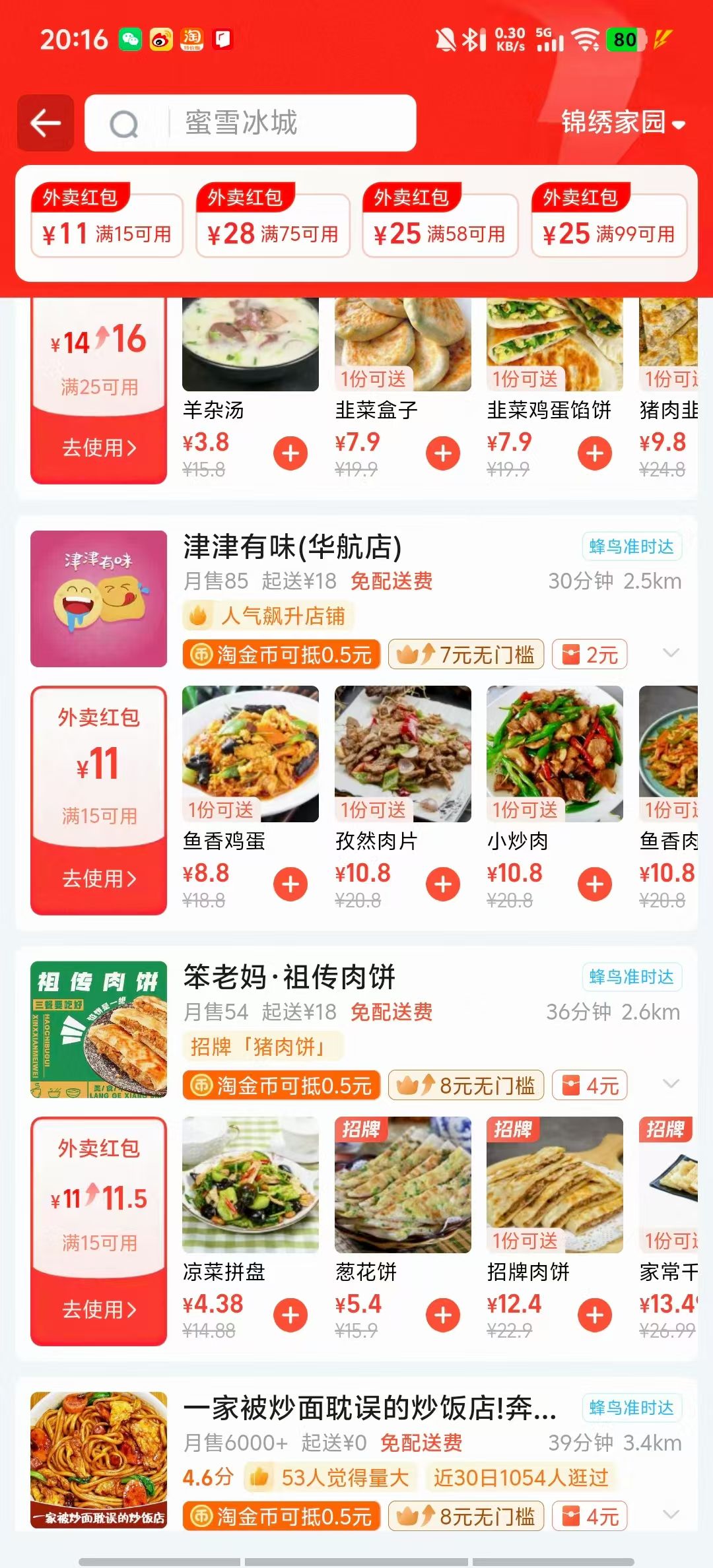Add 葱花饼 to the cart

(443, 1315)
